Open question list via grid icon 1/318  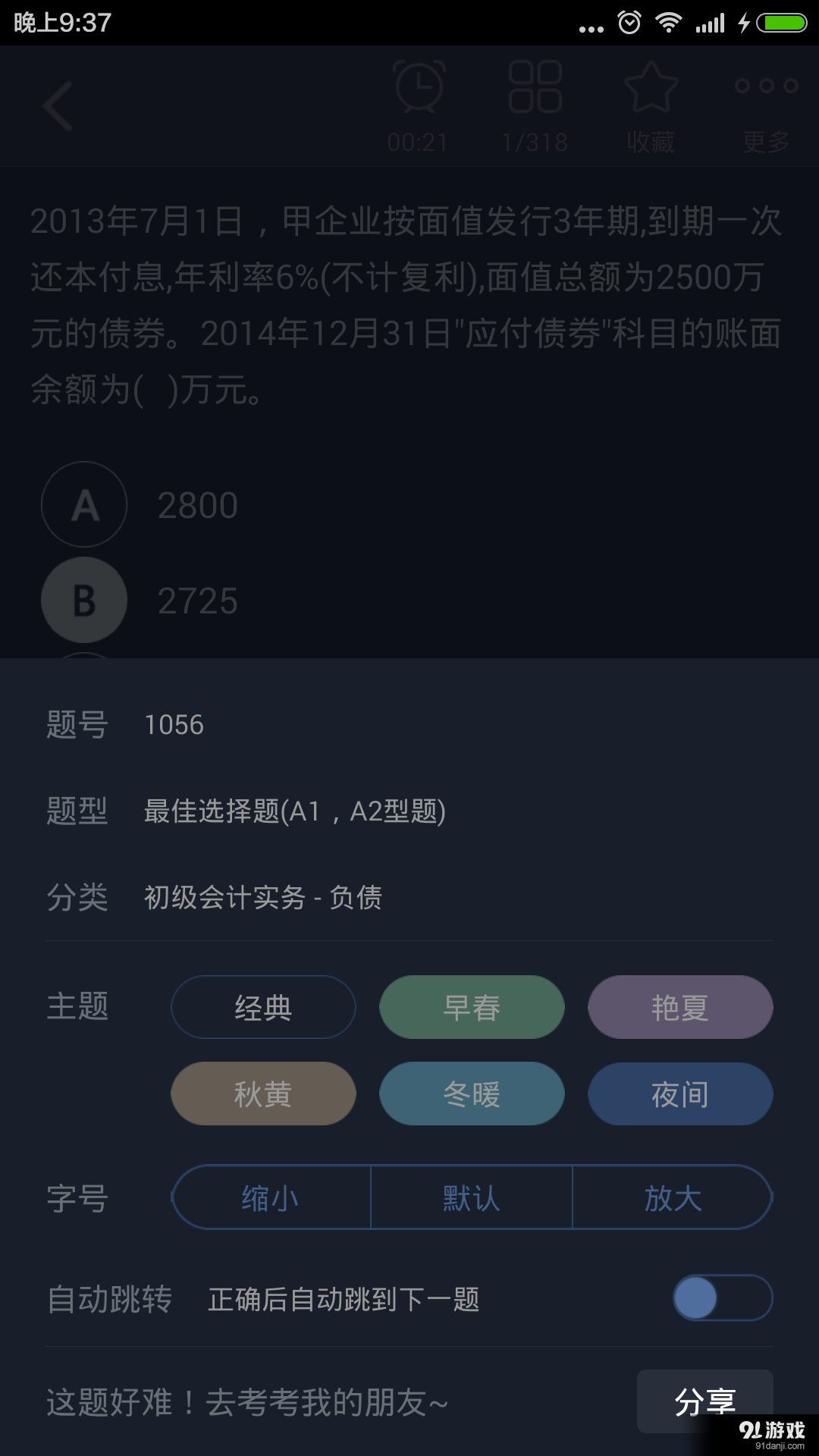[535, 106]
